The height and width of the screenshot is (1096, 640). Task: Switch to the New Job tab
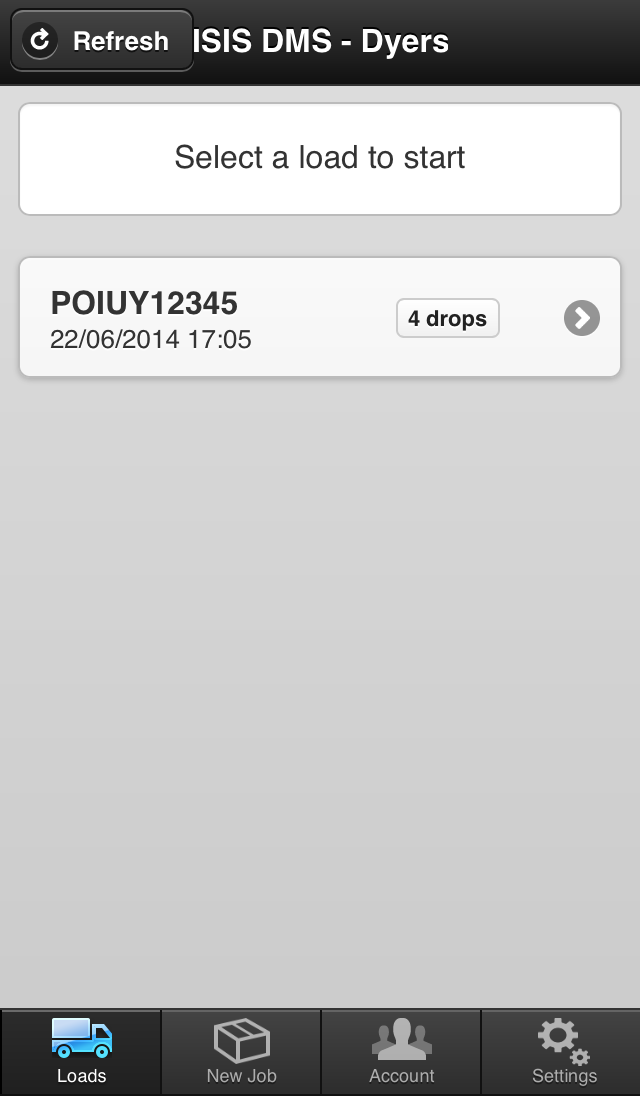[x=241, y=1052]
